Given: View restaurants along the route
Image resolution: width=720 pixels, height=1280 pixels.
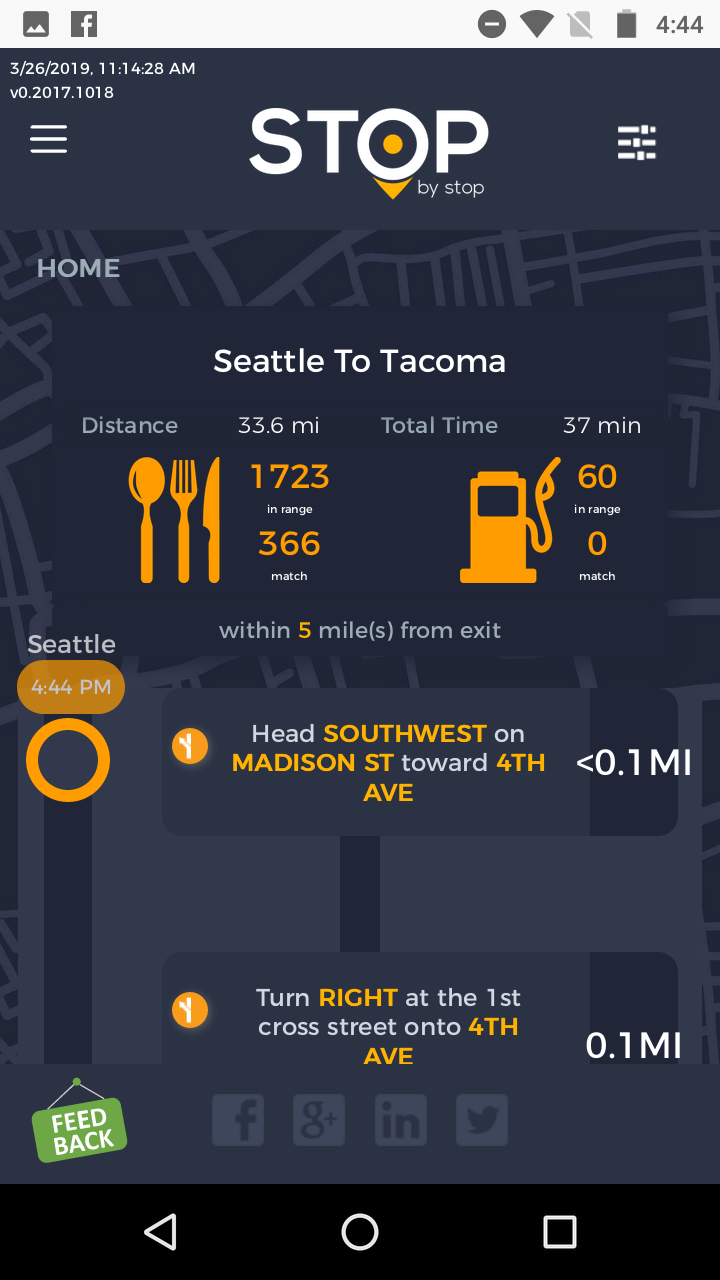Looking at the screenshot, I should pyautogui.click(x=175, y=520).
